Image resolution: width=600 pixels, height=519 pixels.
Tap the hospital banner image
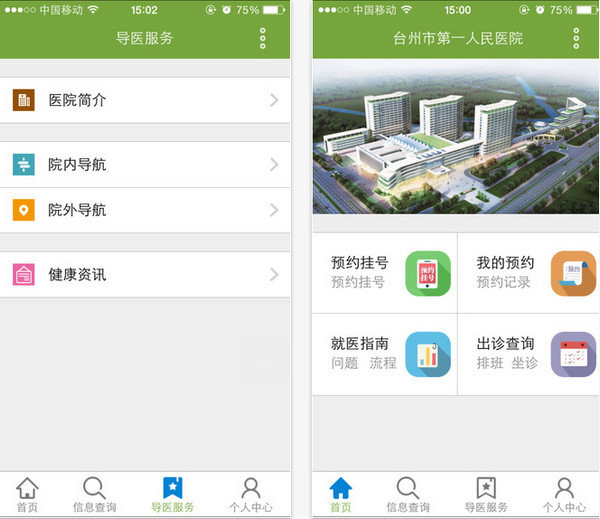point(456,136)
